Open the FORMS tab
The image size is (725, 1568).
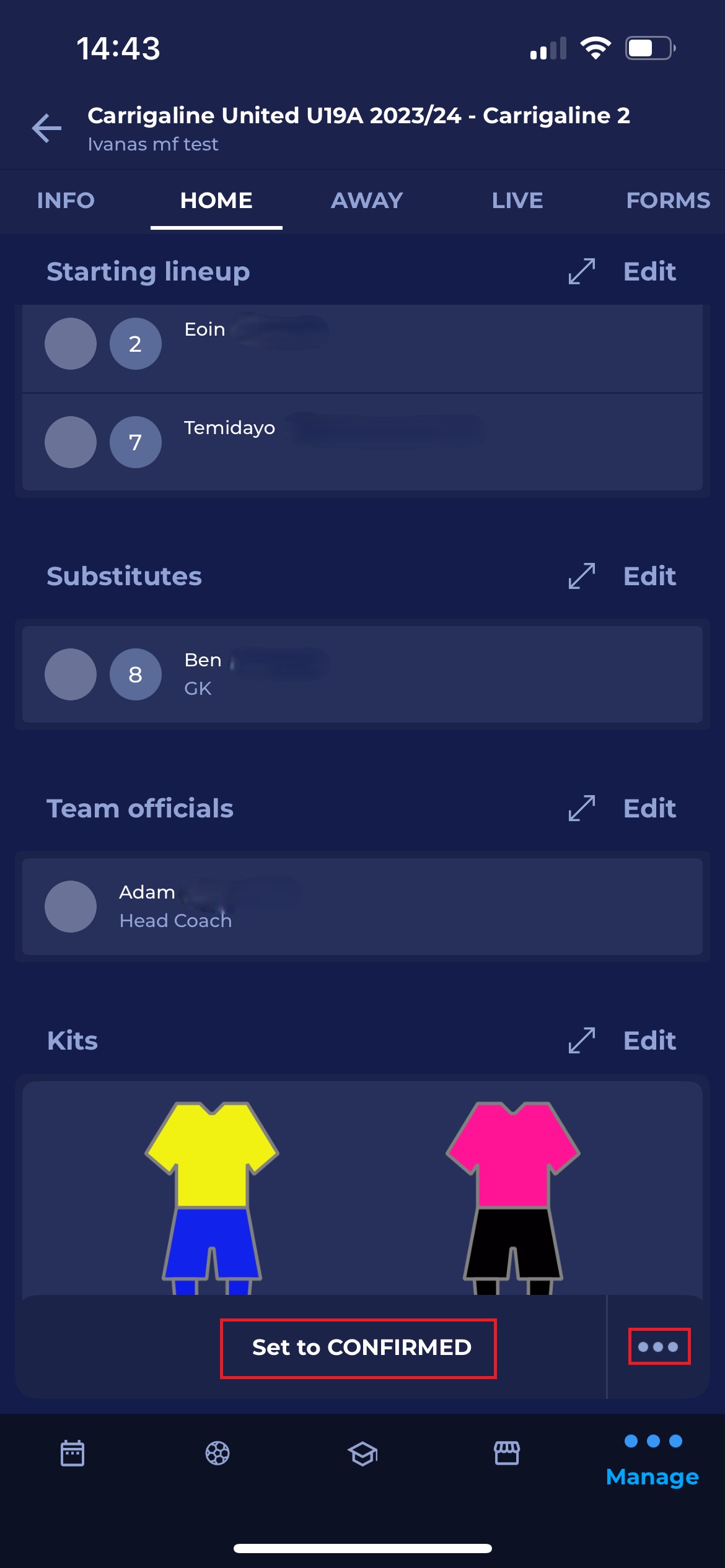pos(667,200)
